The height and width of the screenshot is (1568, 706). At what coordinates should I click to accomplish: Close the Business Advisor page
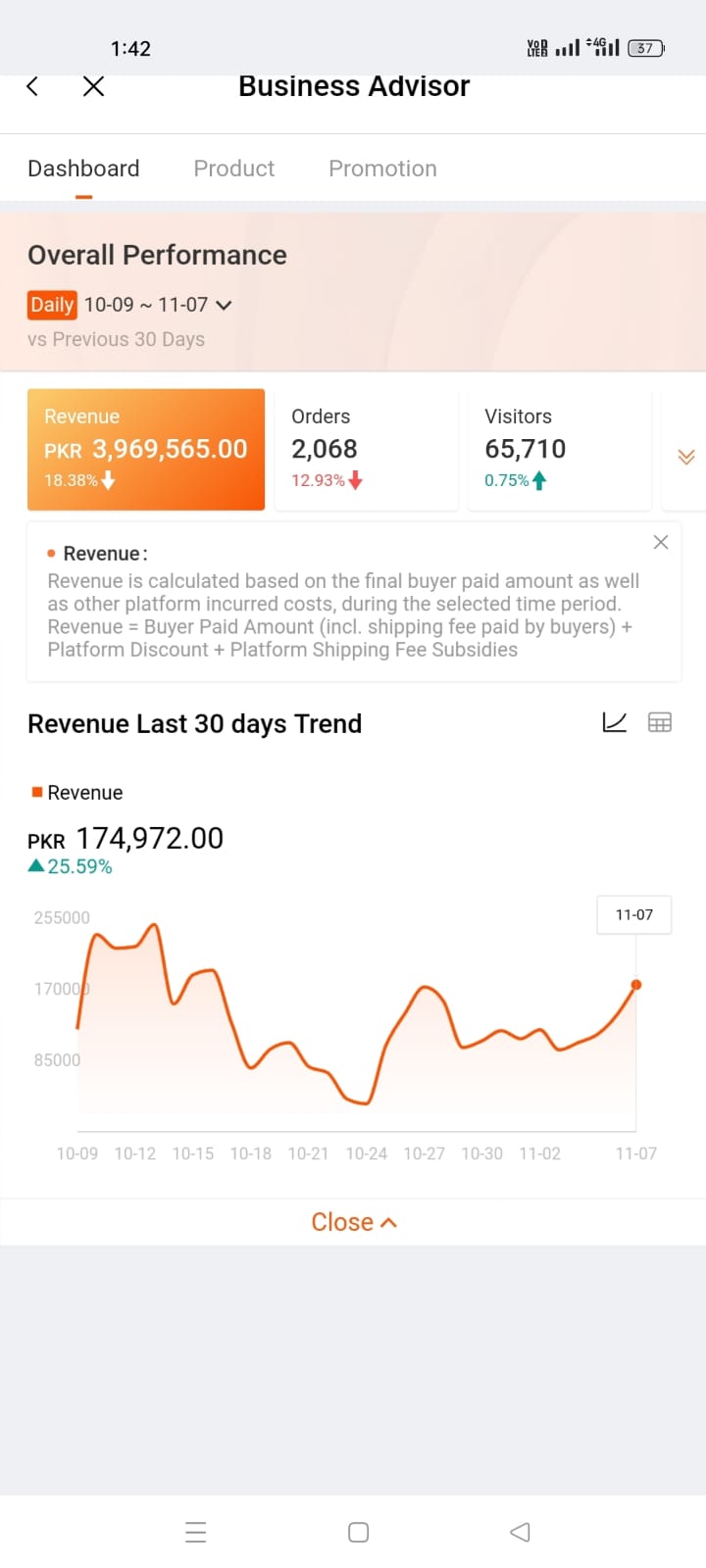tap(93, 86)
